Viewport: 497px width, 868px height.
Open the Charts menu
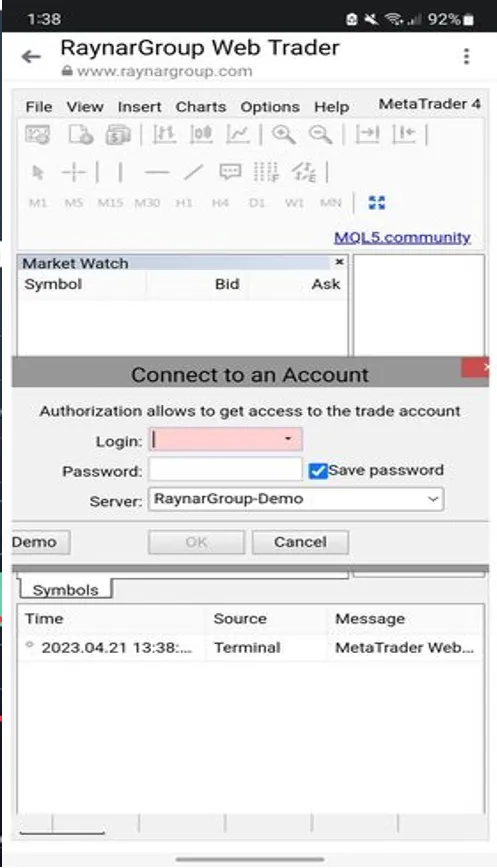pos(201,107)
